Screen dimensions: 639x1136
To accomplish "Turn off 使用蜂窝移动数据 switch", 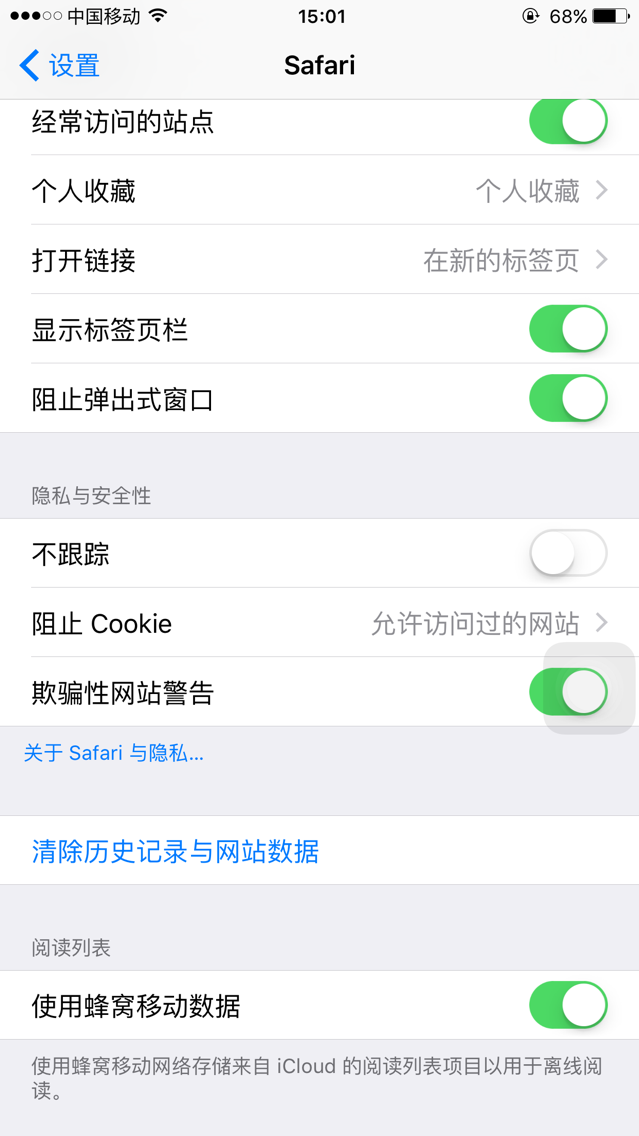I will 568,1006.
